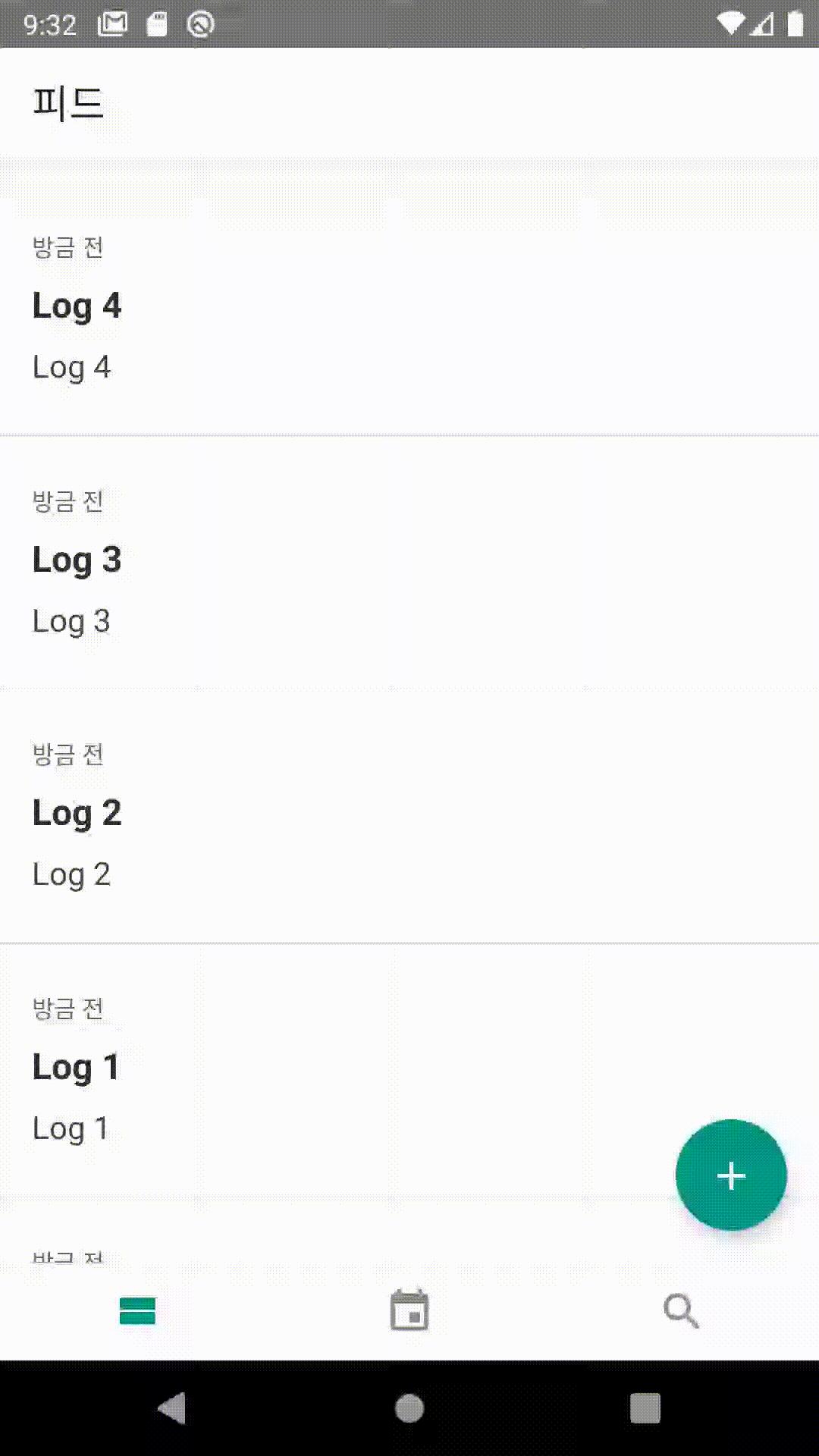The height and width of the screenshot is (1456, 819).
Task: Switch to the calendar tab
Action: (409, 1310)
